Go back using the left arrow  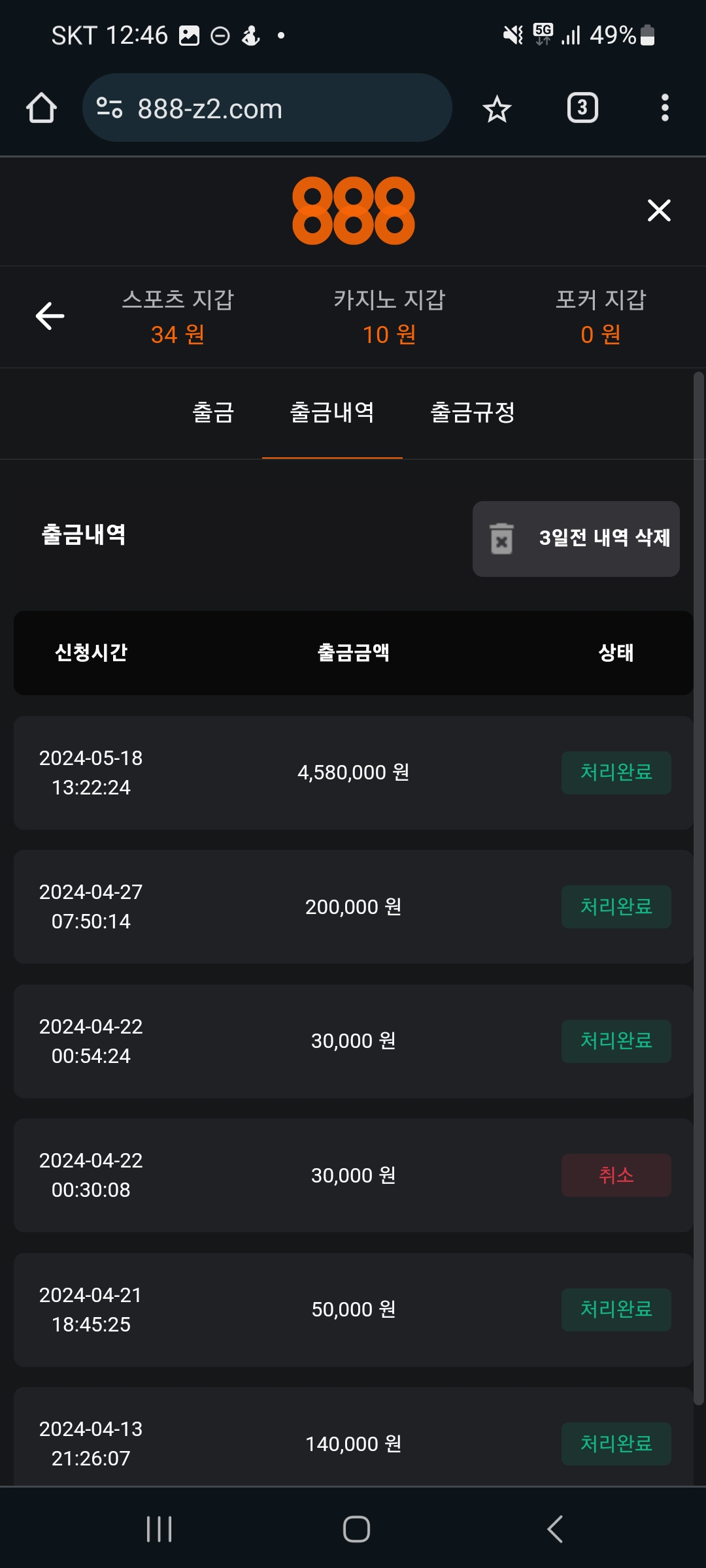pos(50,316)
